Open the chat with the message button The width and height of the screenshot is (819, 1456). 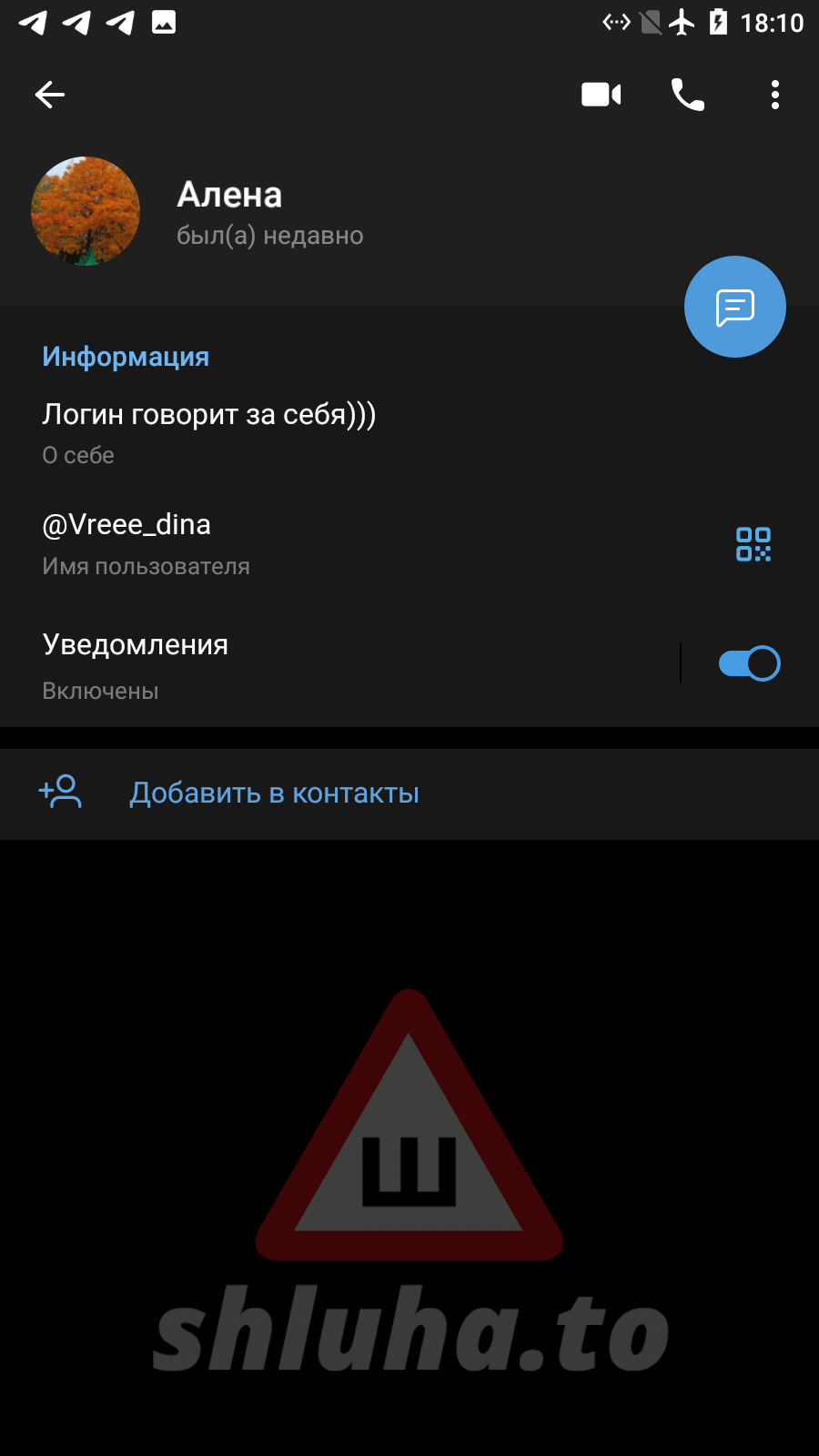coord(734,307)
